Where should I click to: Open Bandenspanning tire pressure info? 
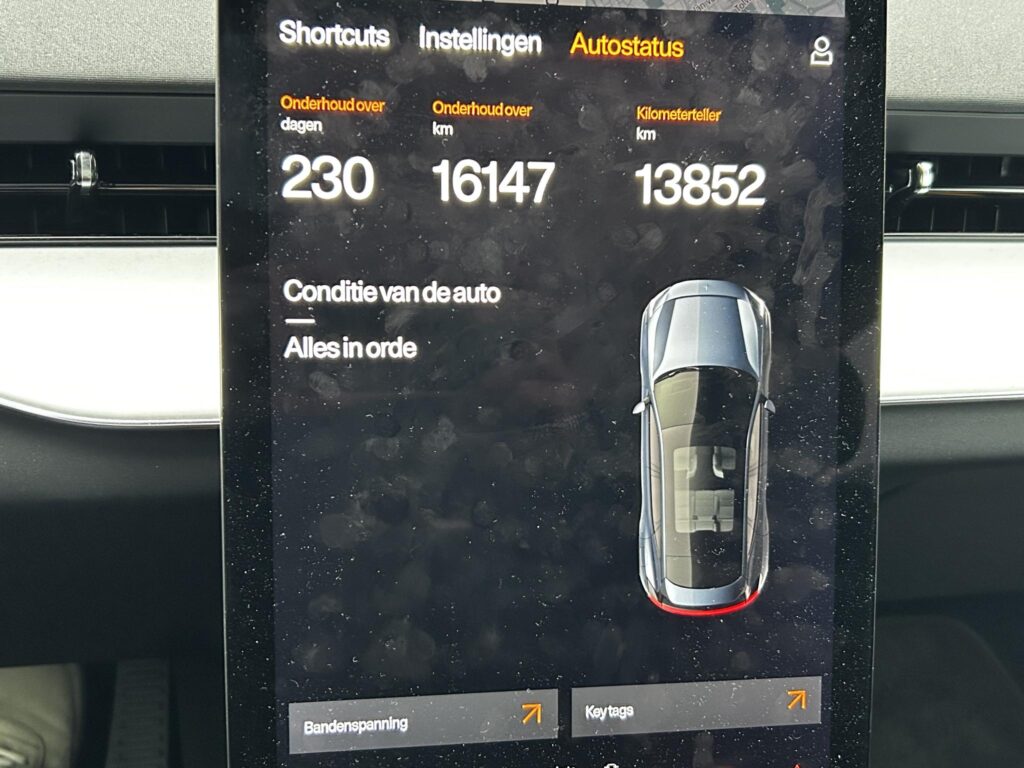422,721
